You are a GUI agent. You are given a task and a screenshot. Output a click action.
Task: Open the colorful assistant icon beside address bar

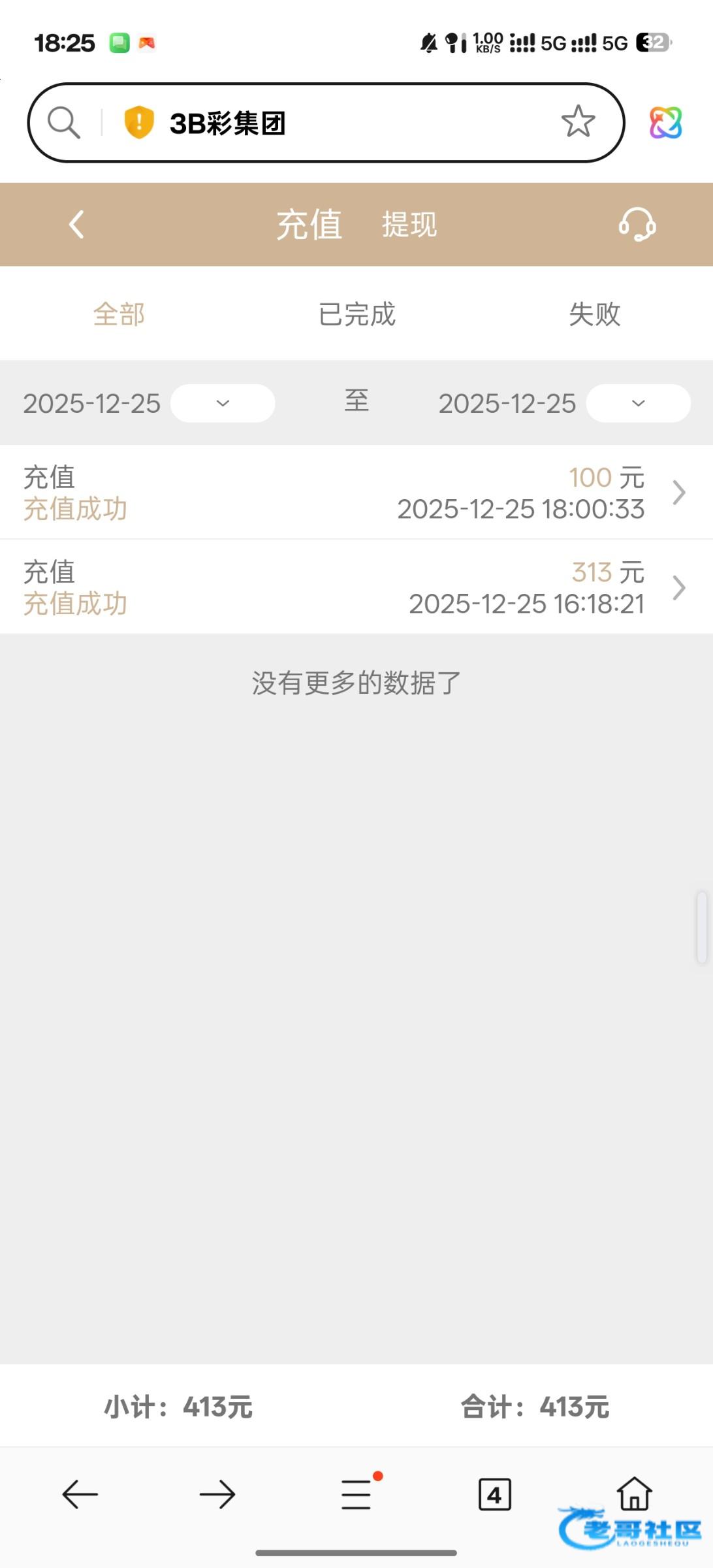point(665,122)
